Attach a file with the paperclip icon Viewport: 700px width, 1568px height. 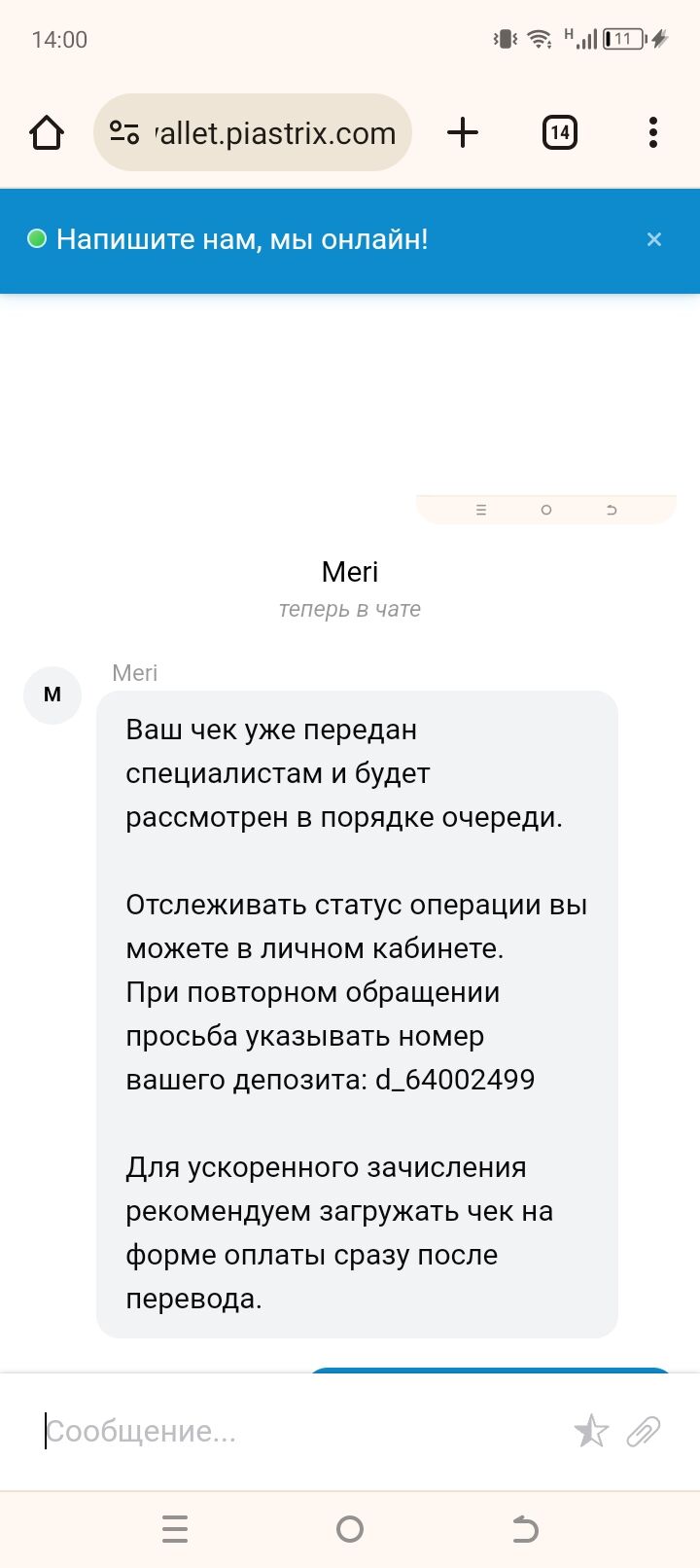tap(644, 1431)
